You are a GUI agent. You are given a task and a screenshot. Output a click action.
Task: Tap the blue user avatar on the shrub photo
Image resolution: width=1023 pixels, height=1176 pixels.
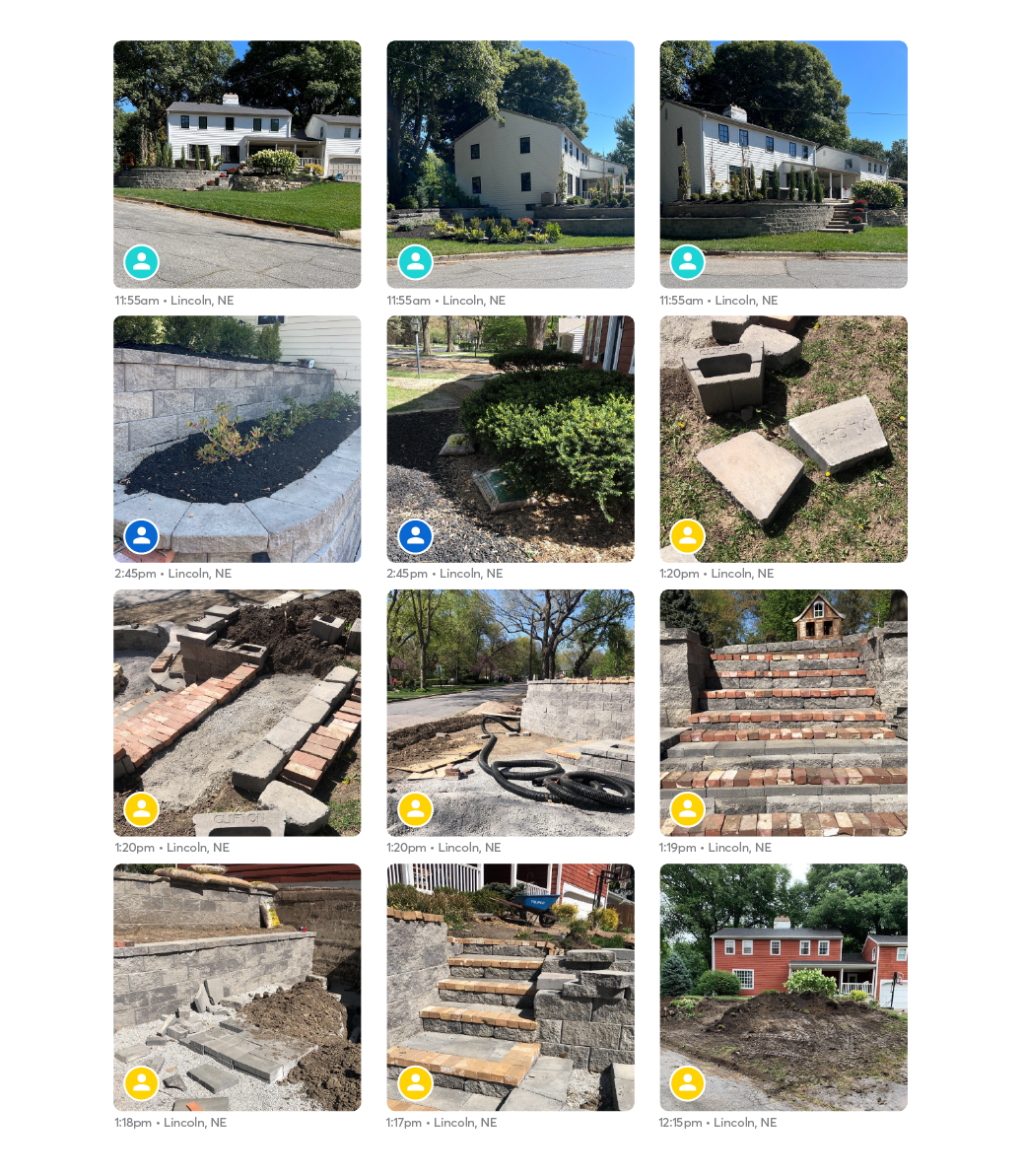[415, 536]
